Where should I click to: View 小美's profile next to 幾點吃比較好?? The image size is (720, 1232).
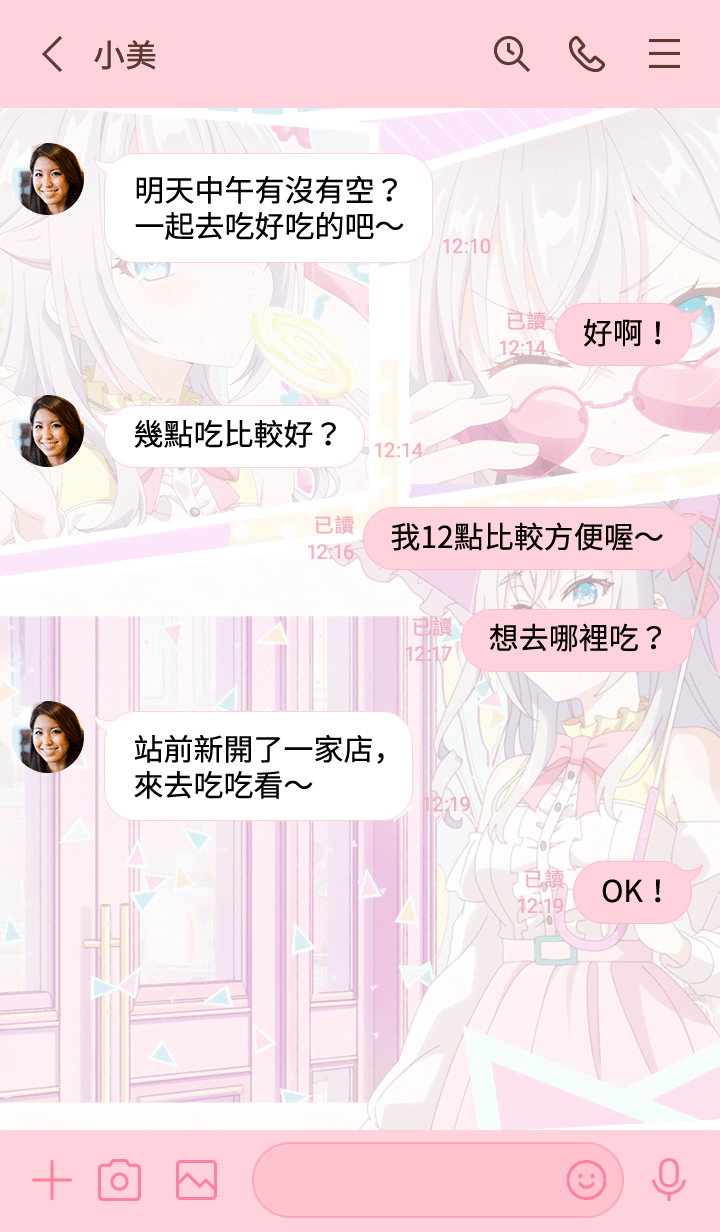[50, 431]
